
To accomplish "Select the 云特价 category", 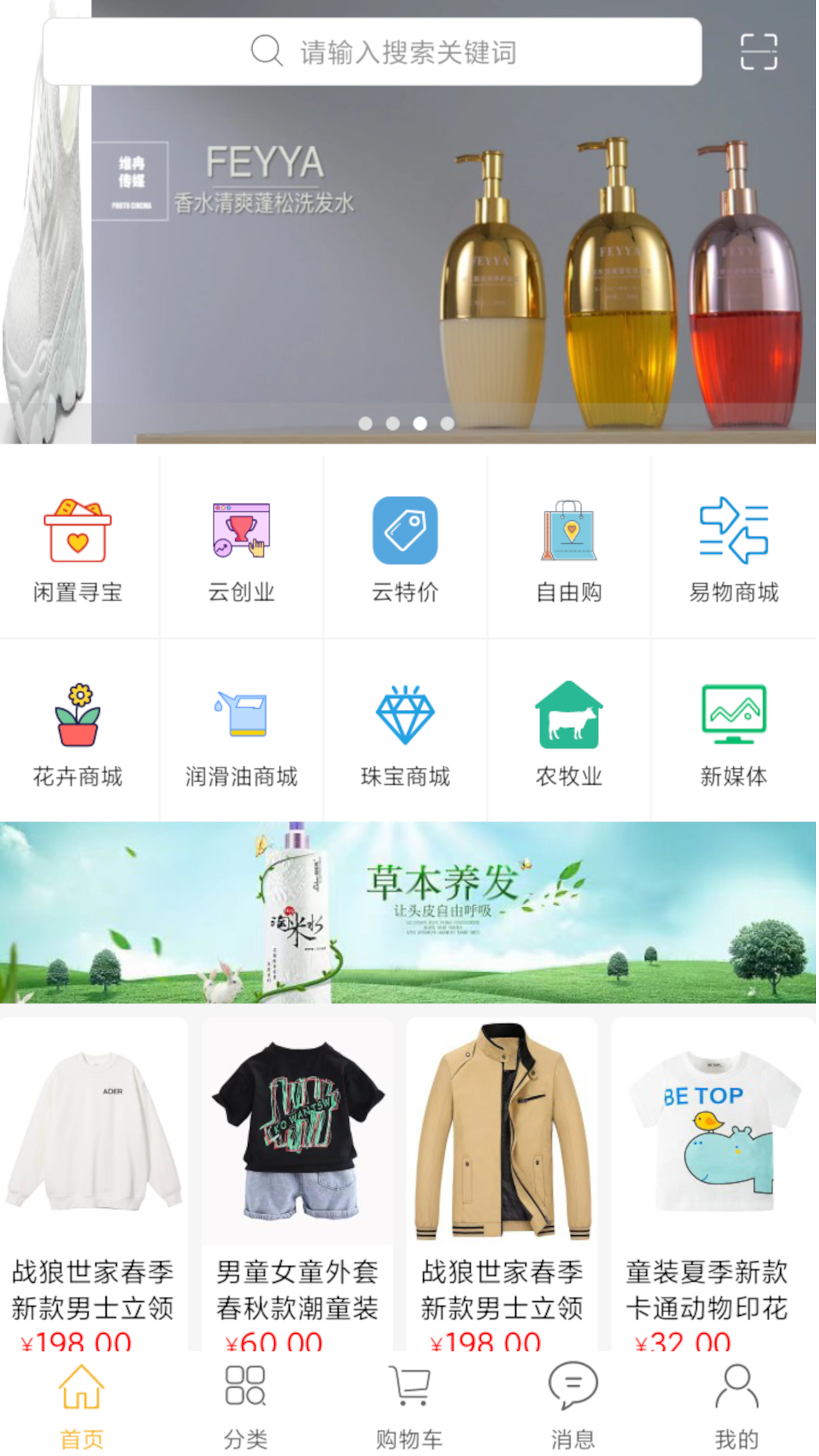I will tap(405, 548).
